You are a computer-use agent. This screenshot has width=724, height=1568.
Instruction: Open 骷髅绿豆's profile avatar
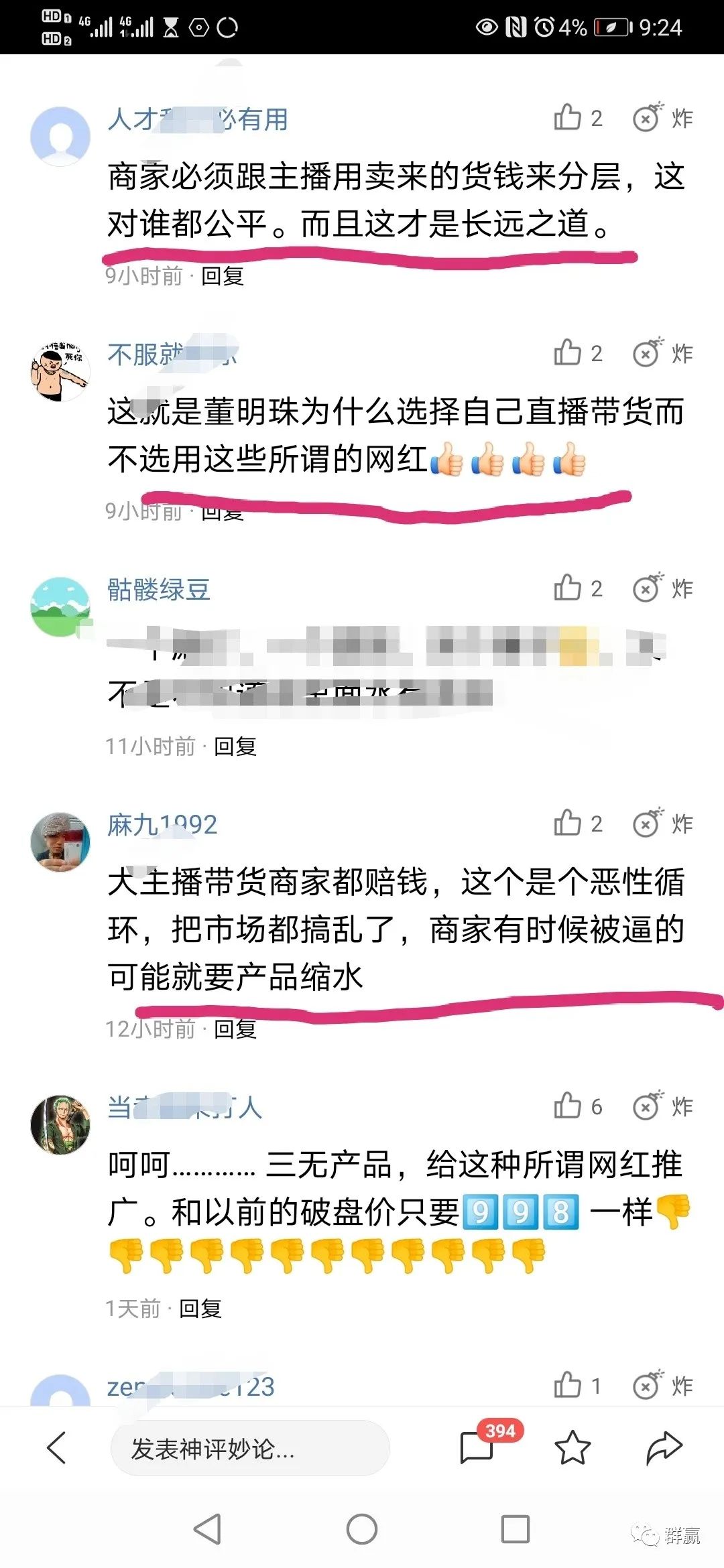click(60, 606)
